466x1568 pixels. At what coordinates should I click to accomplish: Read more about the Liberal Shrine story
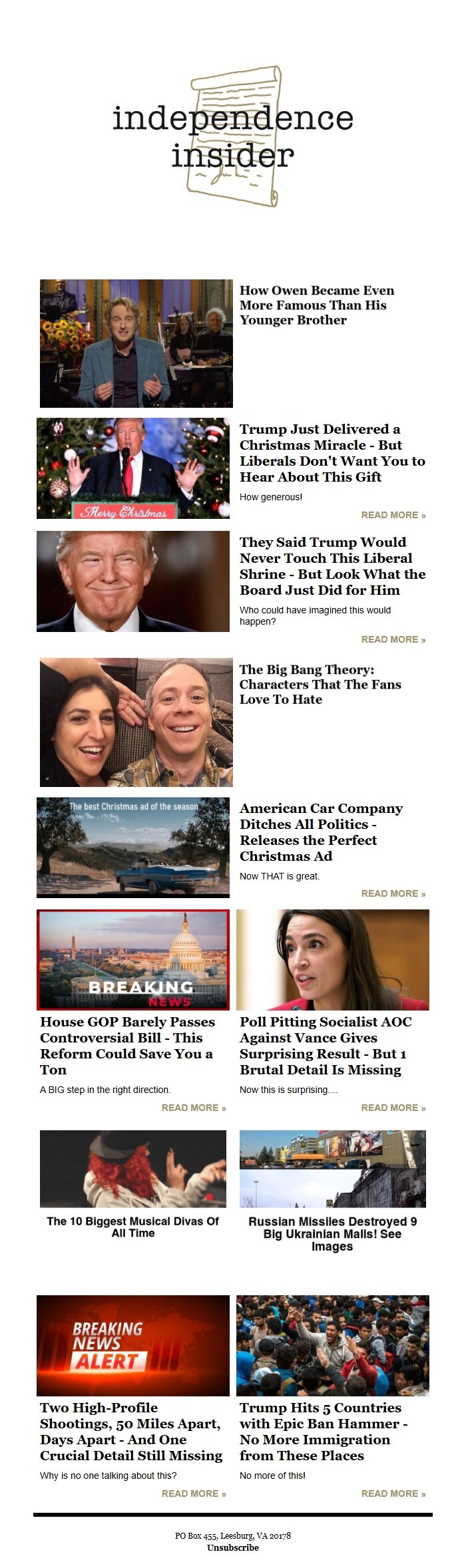coord(393,639)
